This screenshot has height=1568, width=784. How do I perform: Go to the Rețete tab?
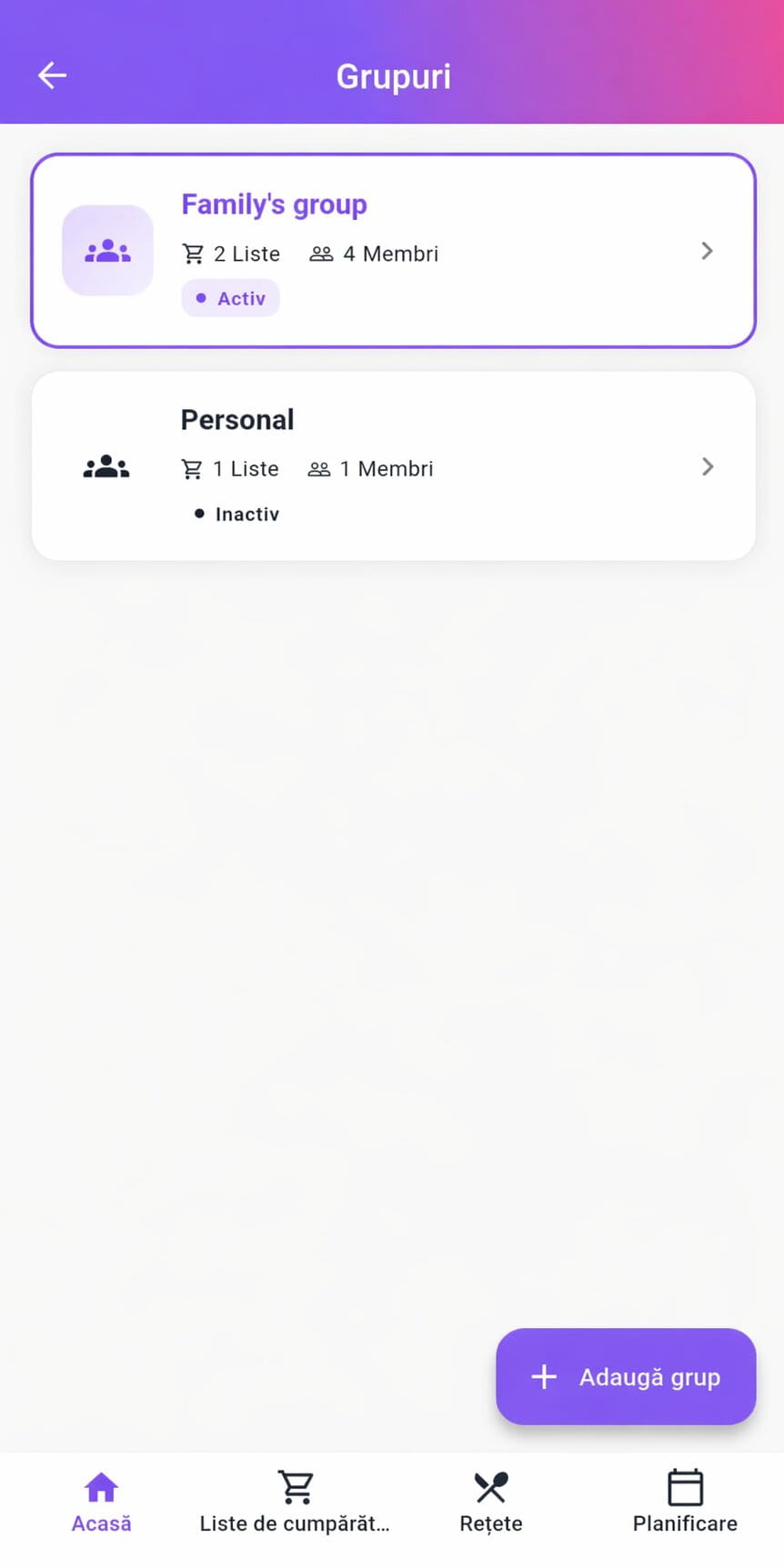coord(490,1503)
